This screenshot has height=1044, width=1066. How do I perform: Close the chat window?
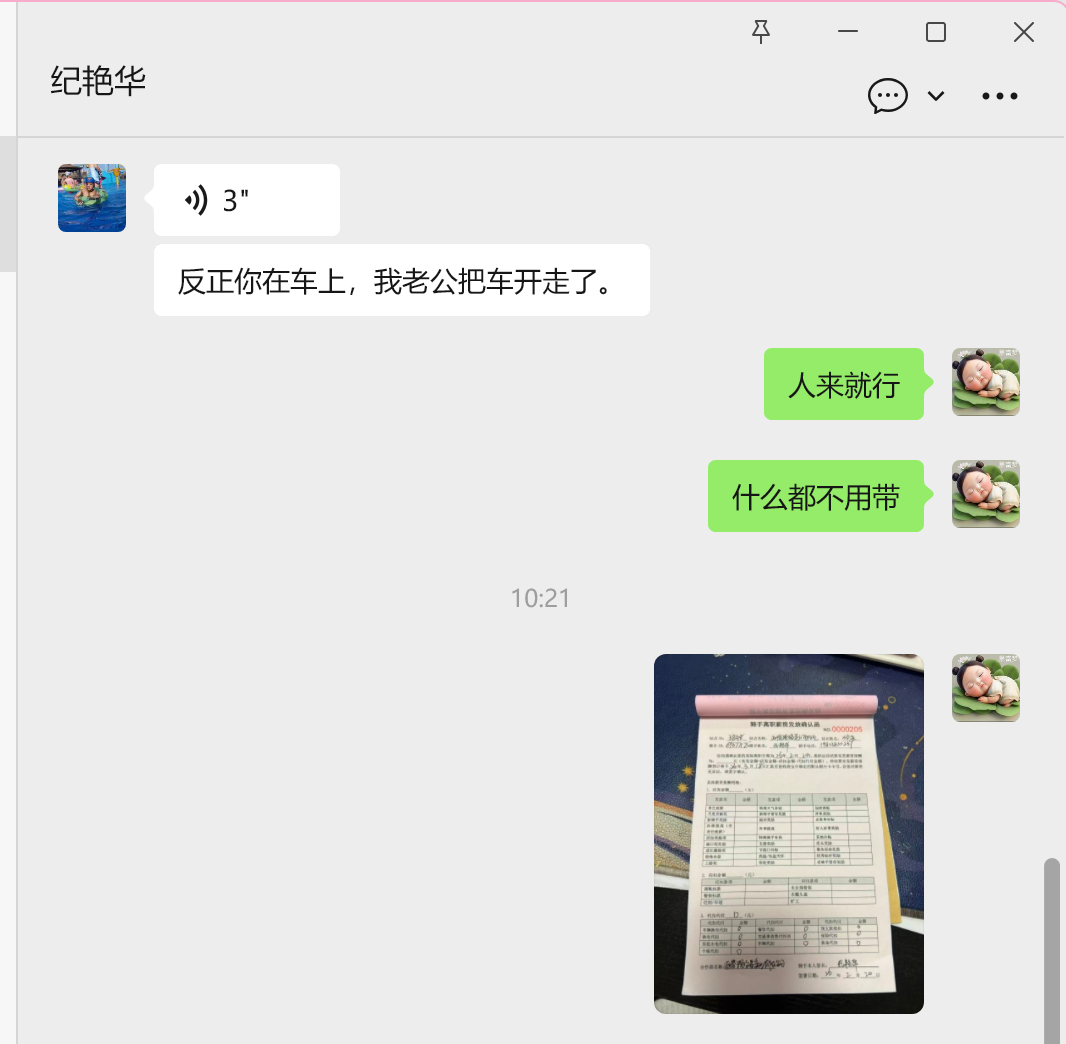pos(1023,32)
